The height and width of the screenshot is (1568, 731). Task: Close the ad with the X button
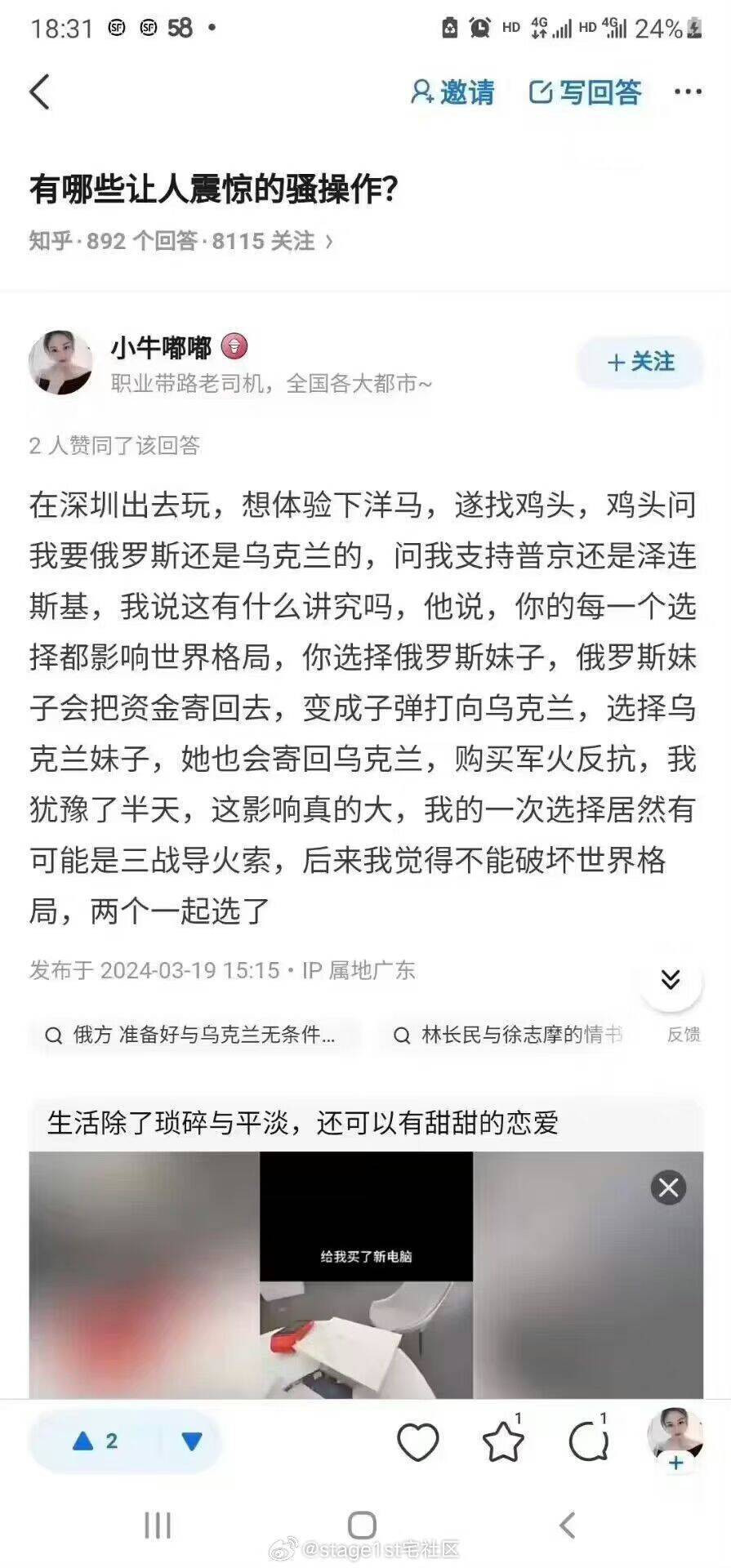(x=668, y=1187)
